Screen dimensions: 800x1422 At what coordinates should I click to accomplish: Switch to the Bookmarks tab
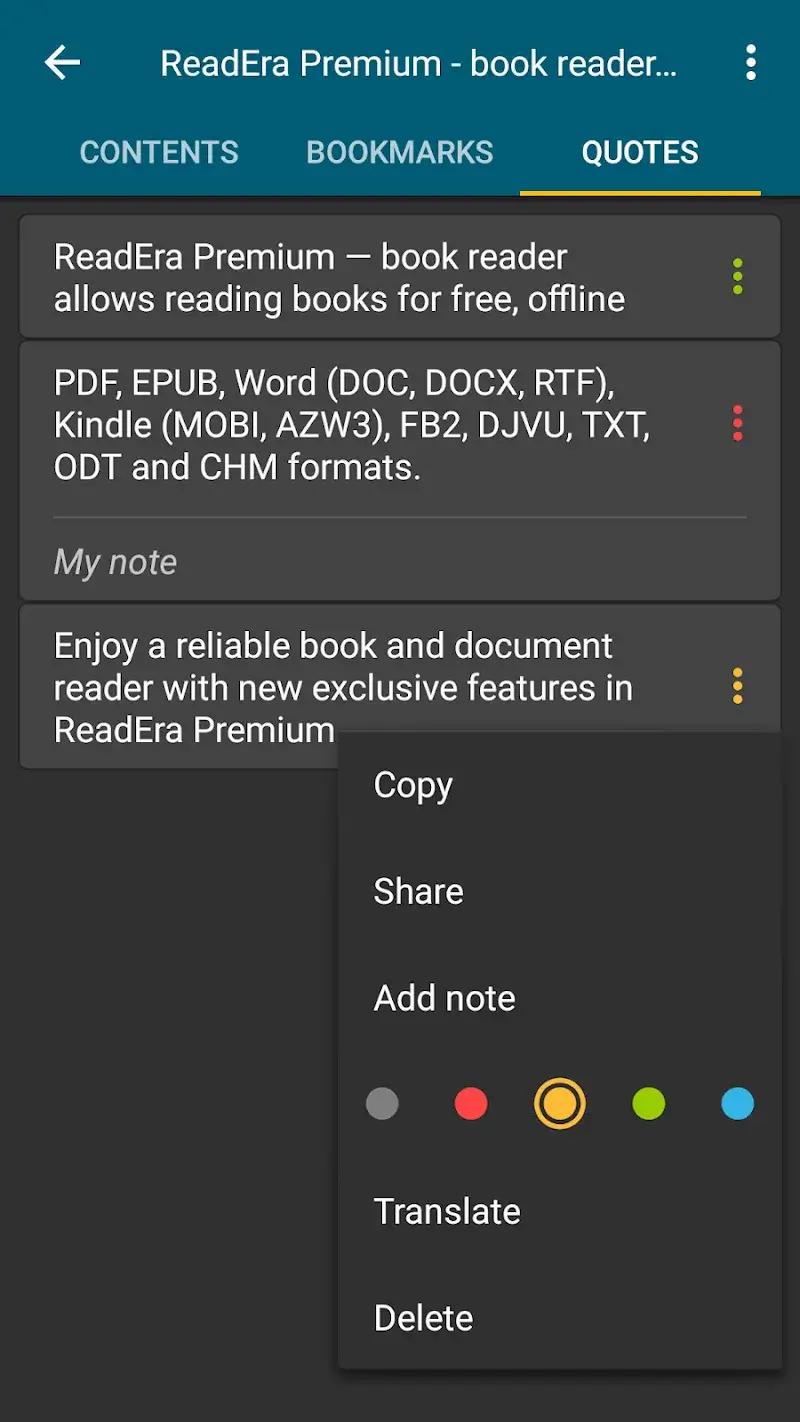point(400,152)
